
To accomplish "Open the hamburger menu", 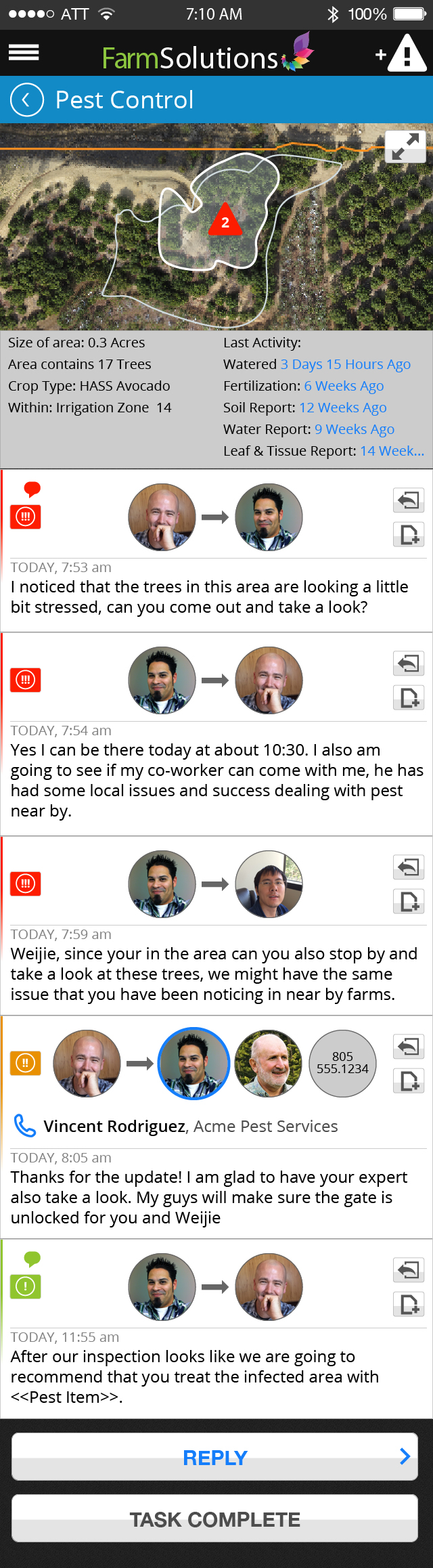I will pos(24,53).
